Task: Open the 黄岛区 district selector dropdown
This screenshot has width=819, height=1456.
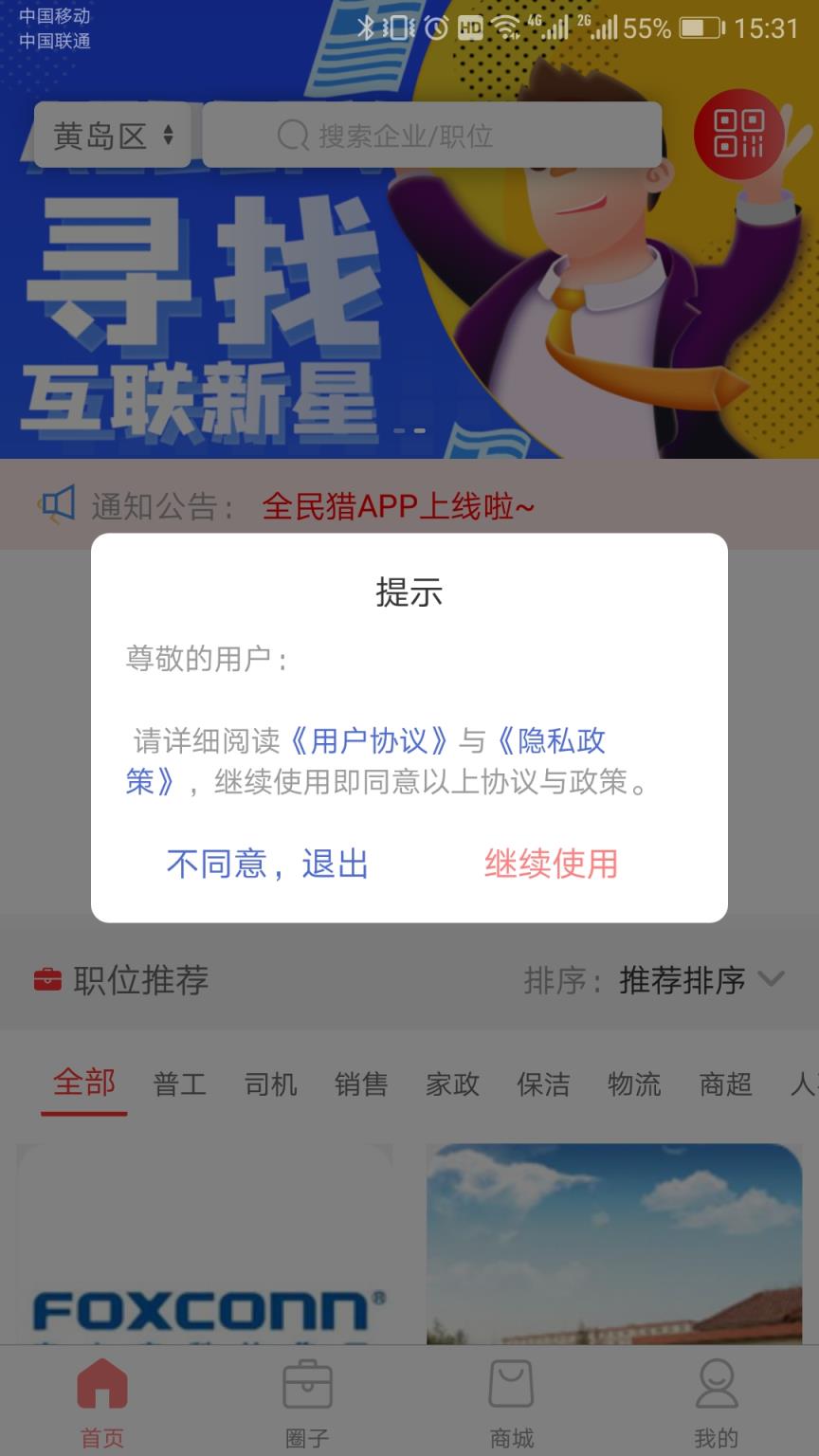Action: click(112, 135)
